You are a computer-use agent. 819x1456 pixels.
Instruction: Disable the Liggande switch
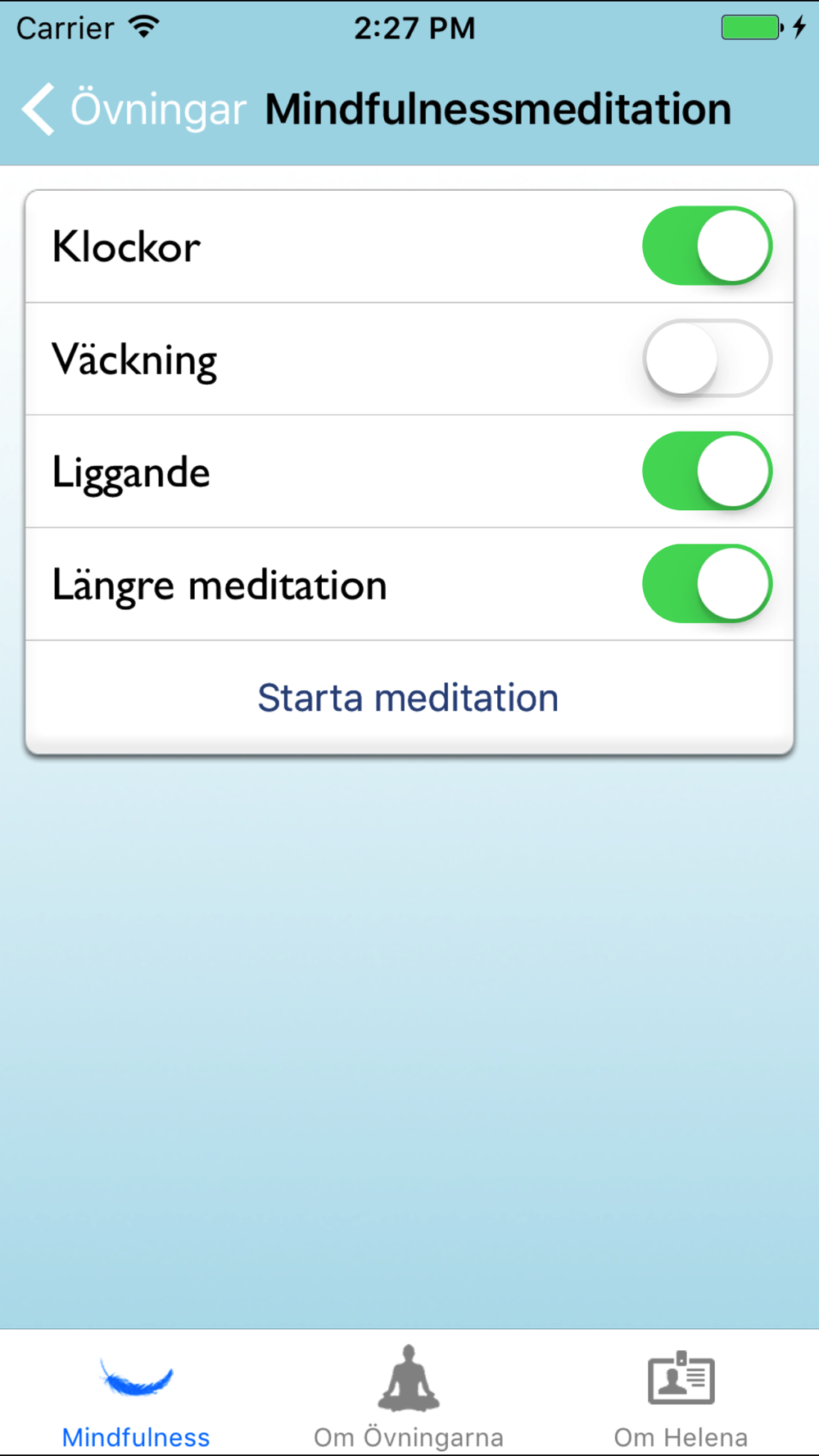point(707,472)
